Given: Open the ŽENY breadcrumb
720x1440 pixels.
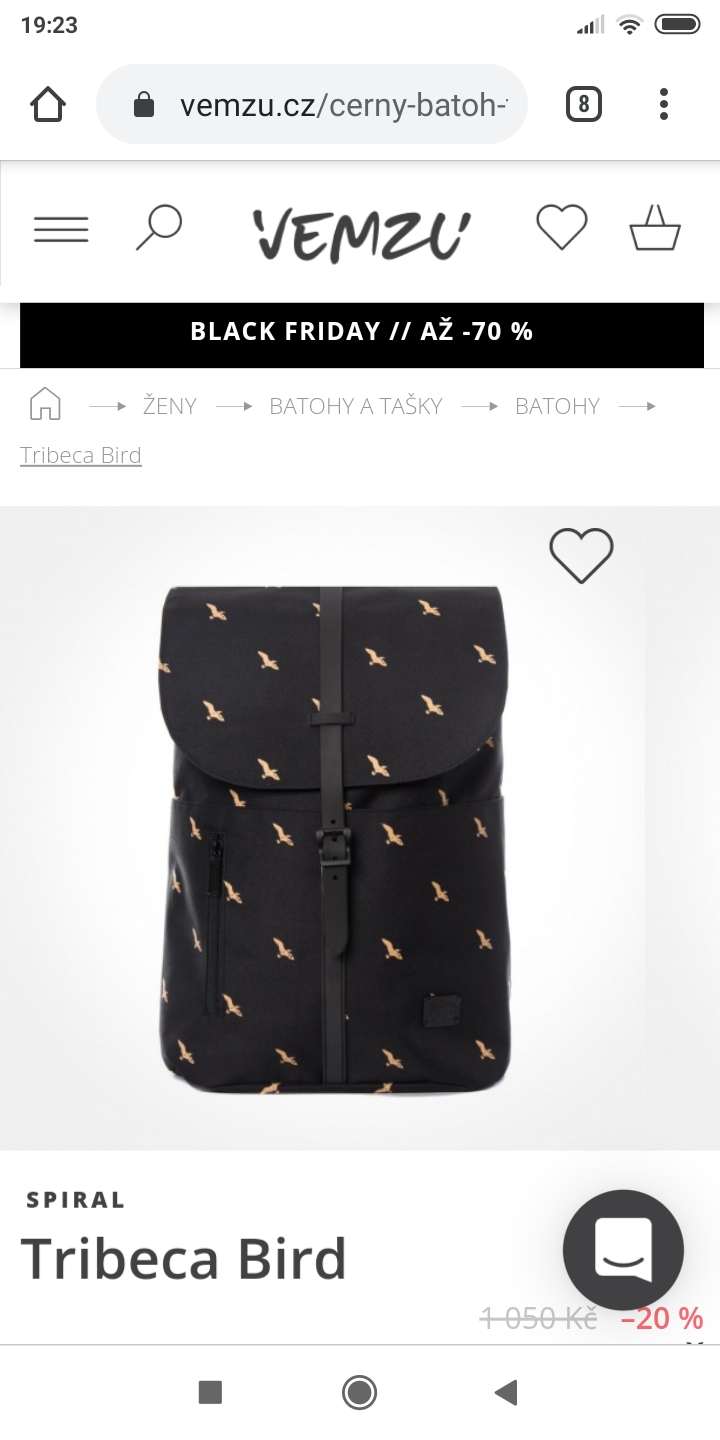Looking at the screenshot, I should click(x=170, y=406).
